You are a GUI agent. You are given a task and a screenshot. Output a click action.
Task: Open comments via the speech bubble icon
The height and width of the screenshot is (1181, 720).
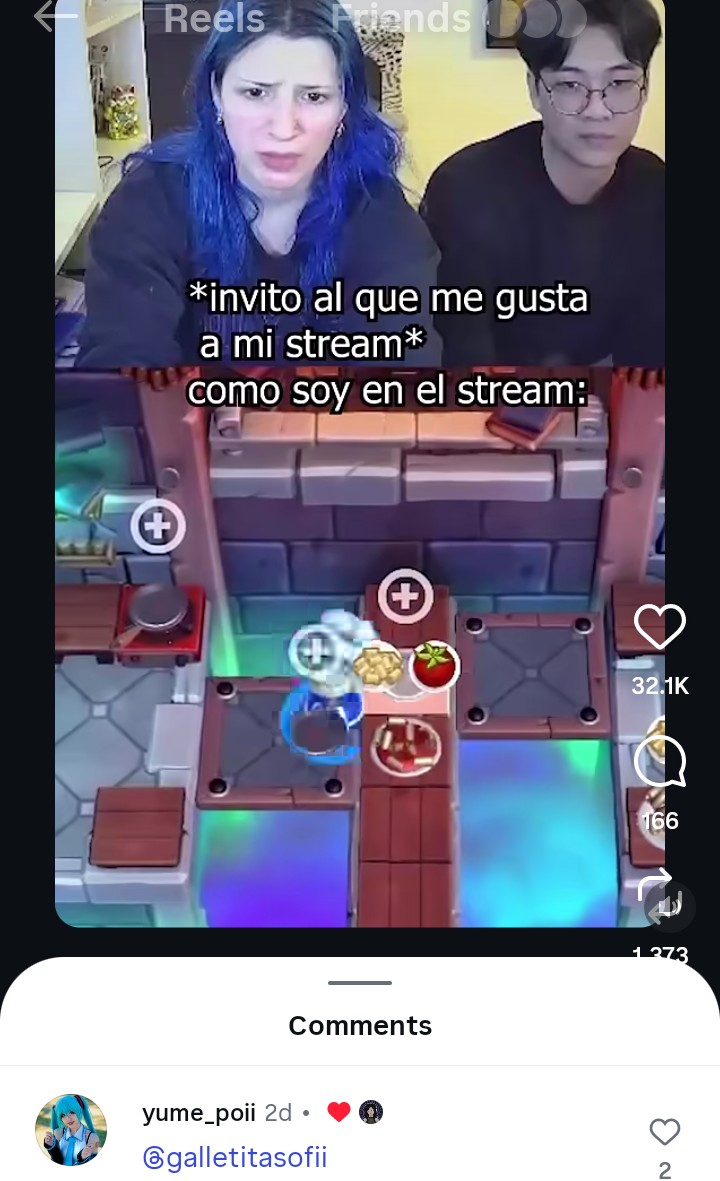point(660,760)
